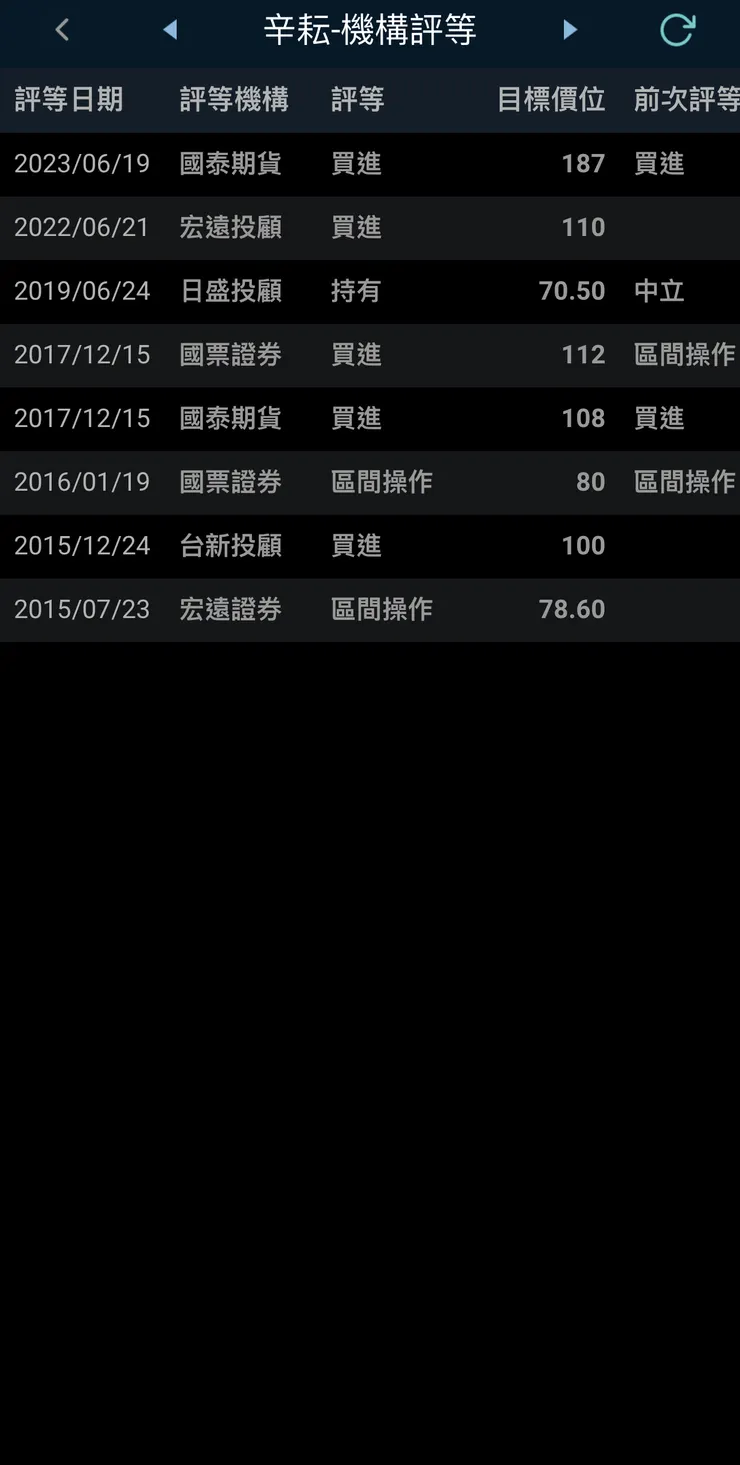Tap the 187 target price of 國泰期貨

pyautogui.click(x=583, y=164)
